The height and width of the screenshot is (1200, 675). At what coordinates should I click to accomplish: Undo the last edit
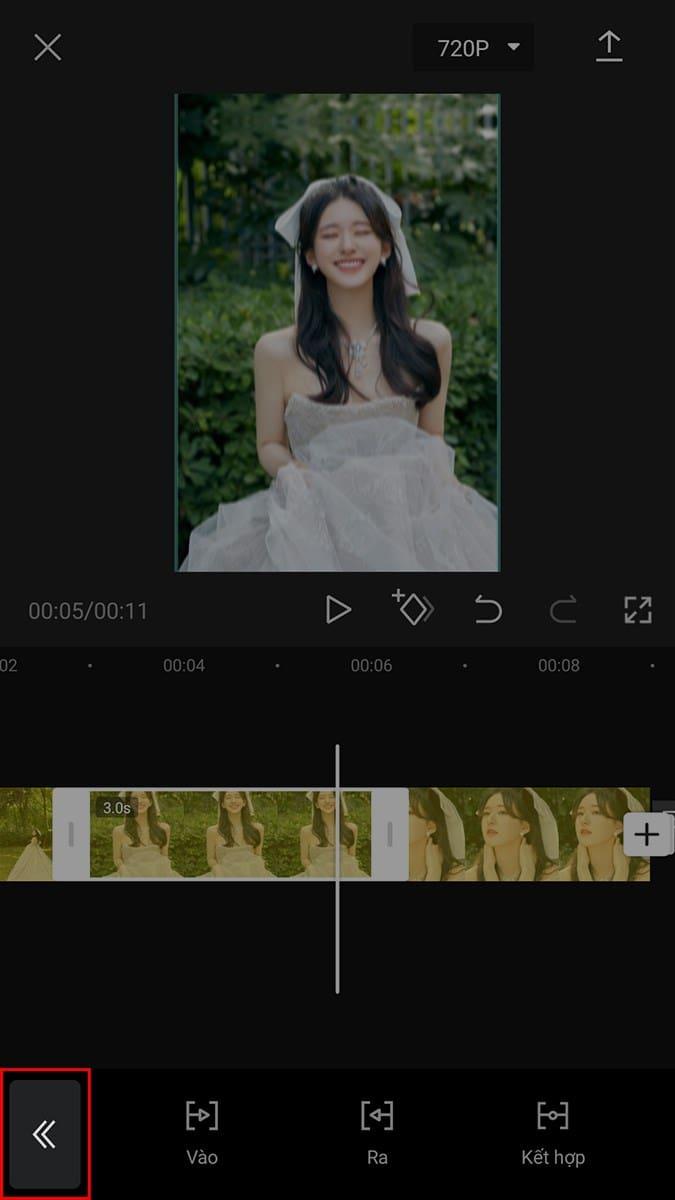(488, 609)
